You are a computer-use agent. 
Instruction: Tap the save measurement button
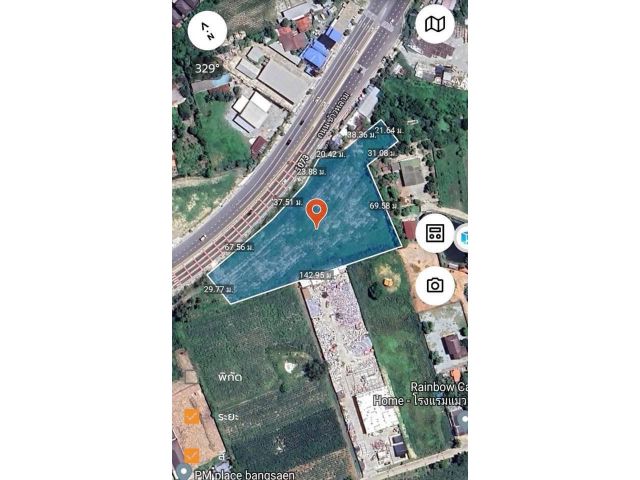[x=435, y=233]
